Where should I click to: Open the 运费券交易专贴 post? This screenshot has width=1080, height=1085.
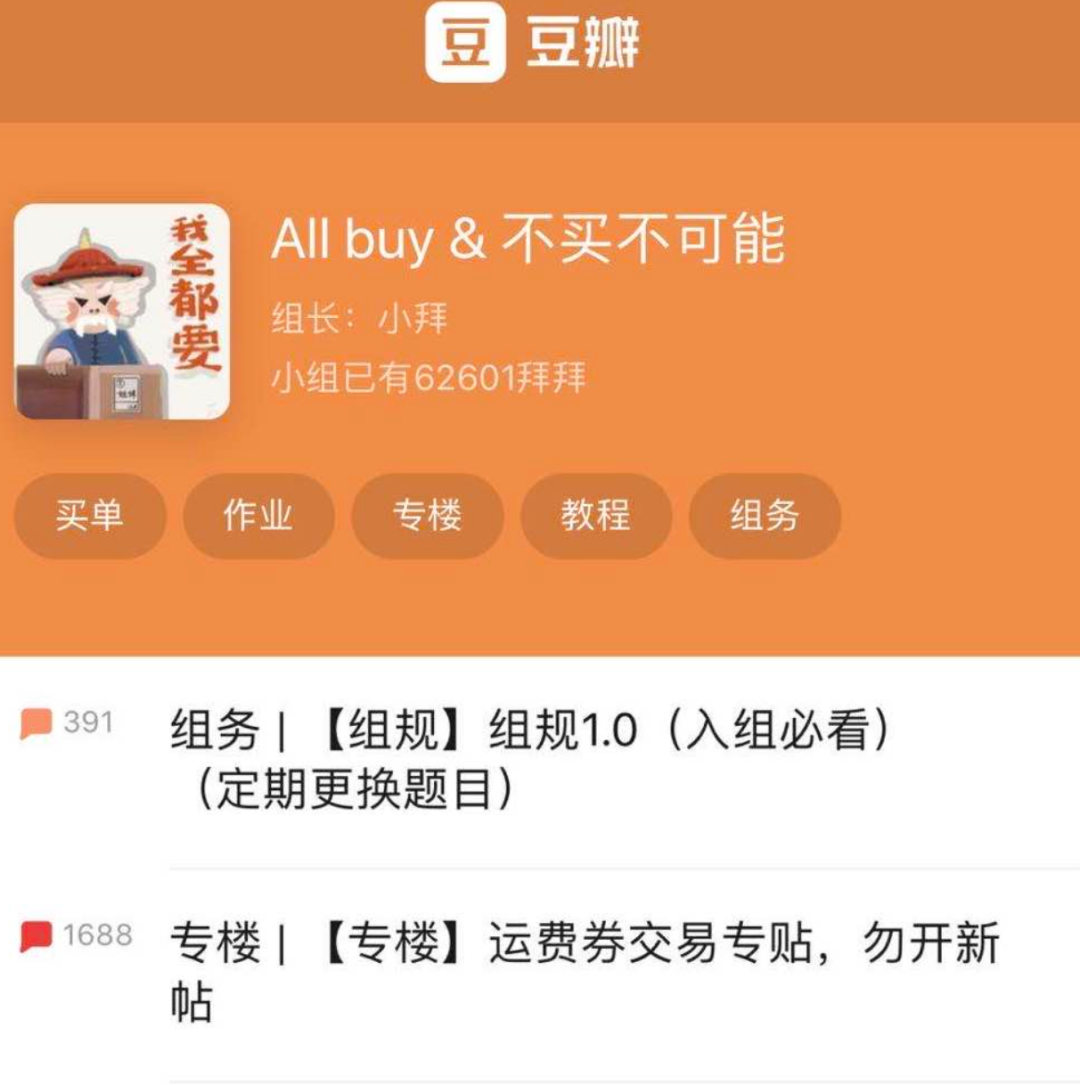pos(585,972)
